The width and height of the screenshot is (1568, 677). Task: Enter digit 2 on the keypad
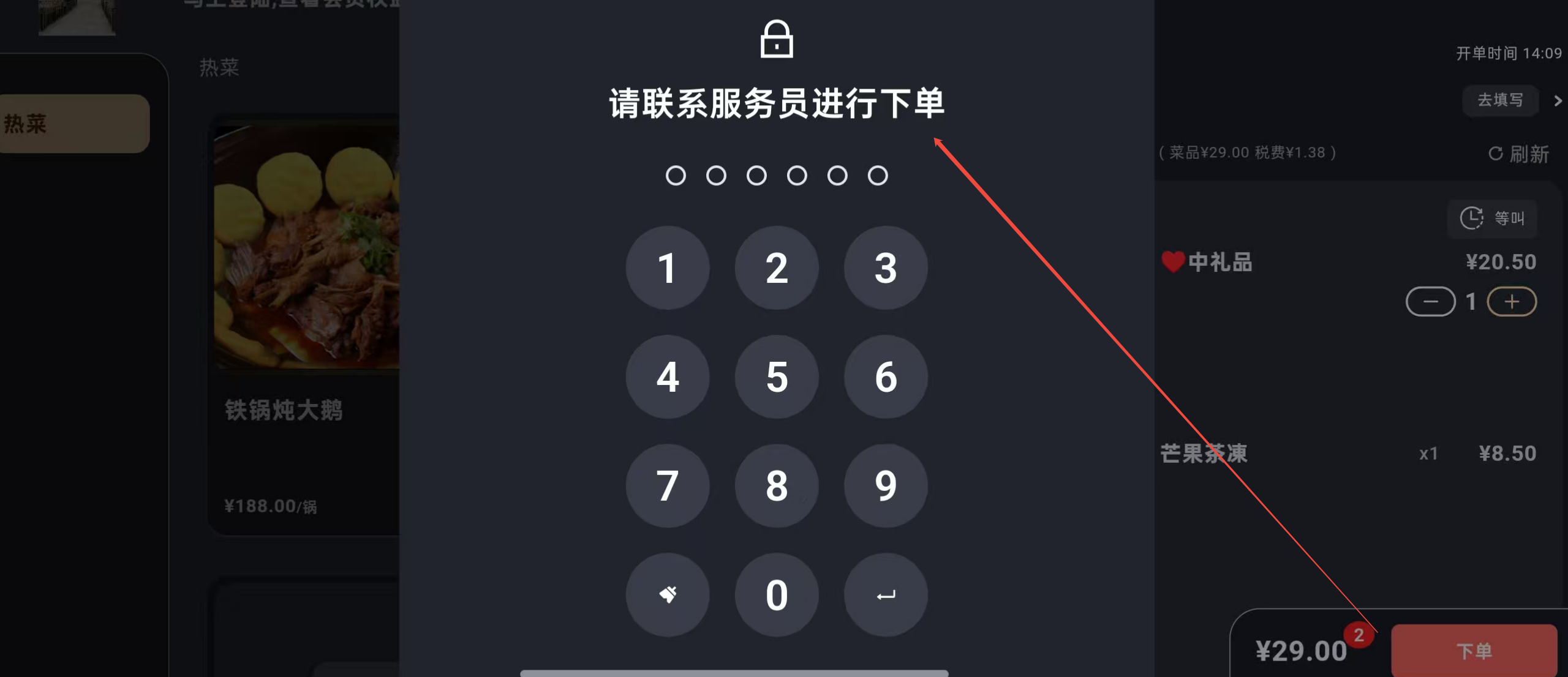coord(776,267)
